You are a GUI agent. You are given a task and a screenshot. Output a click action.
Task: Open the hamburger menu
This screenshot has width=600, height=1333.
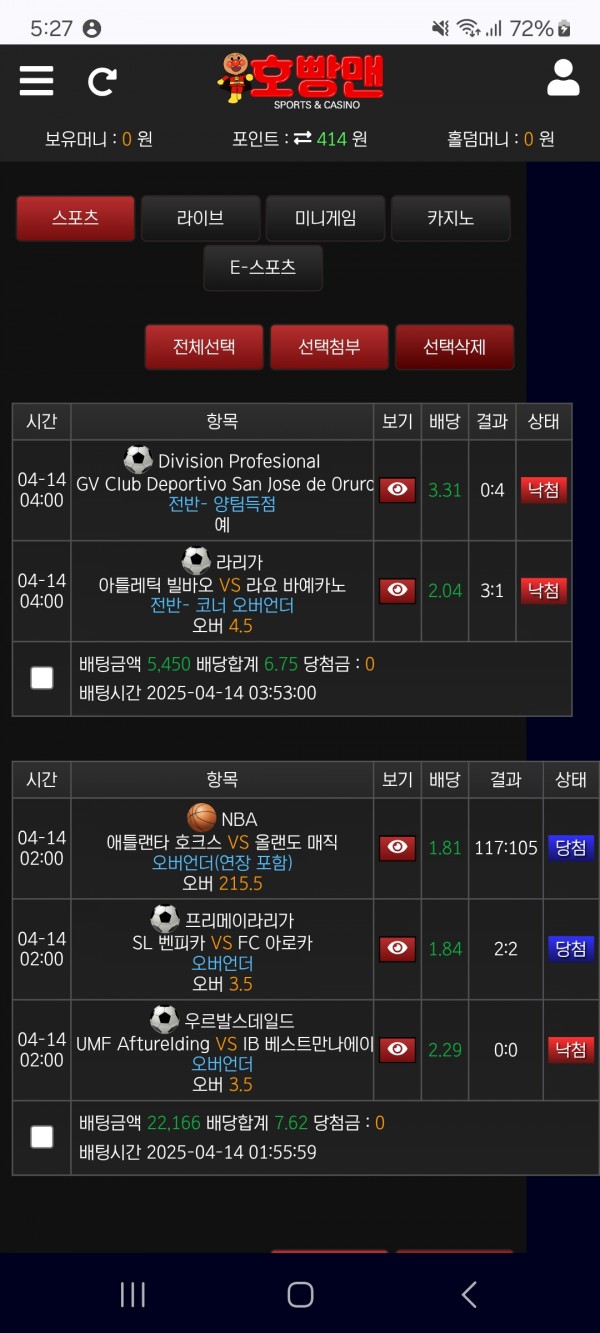(36, 80)
